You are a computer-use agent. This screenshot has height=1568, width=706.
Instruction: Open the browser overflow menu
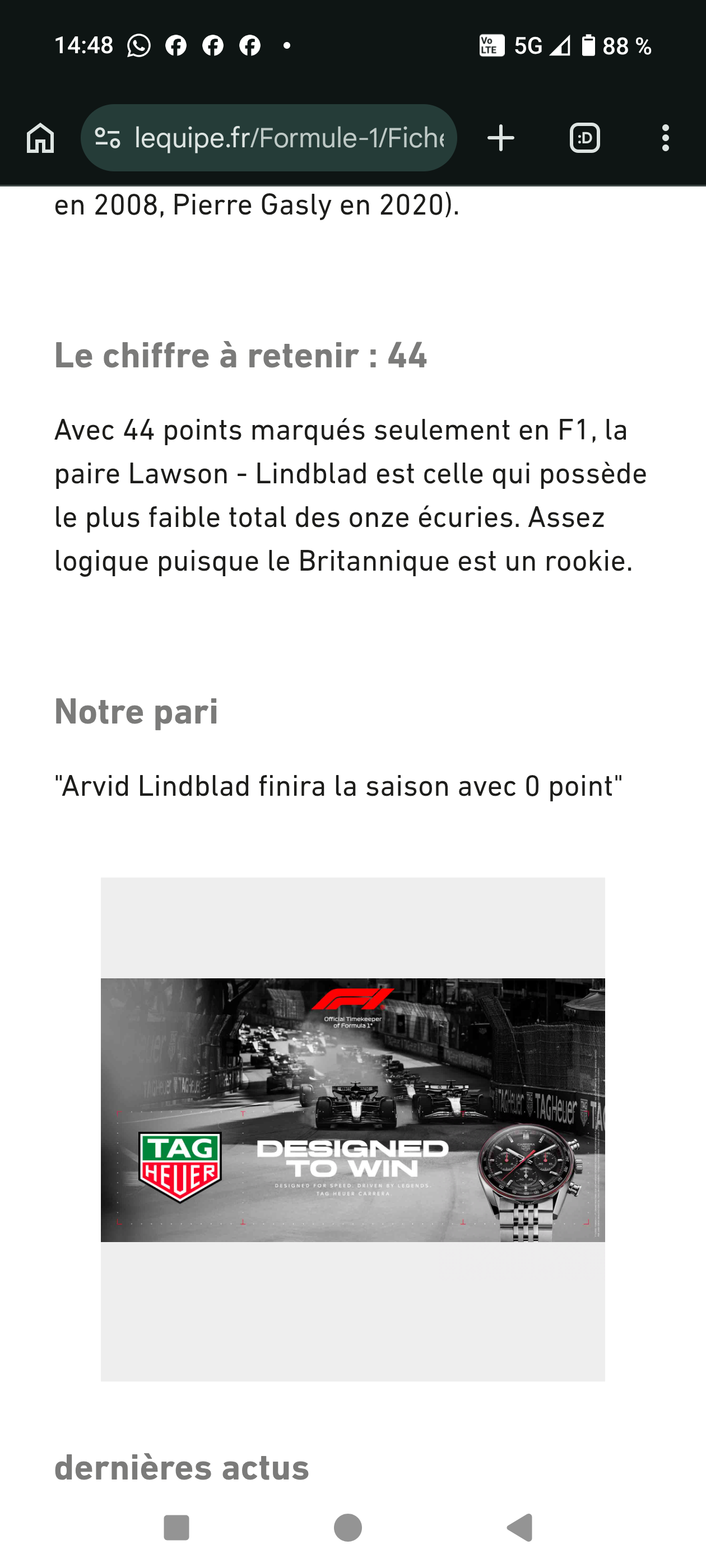pyautogui.click(x=665, y=138)
